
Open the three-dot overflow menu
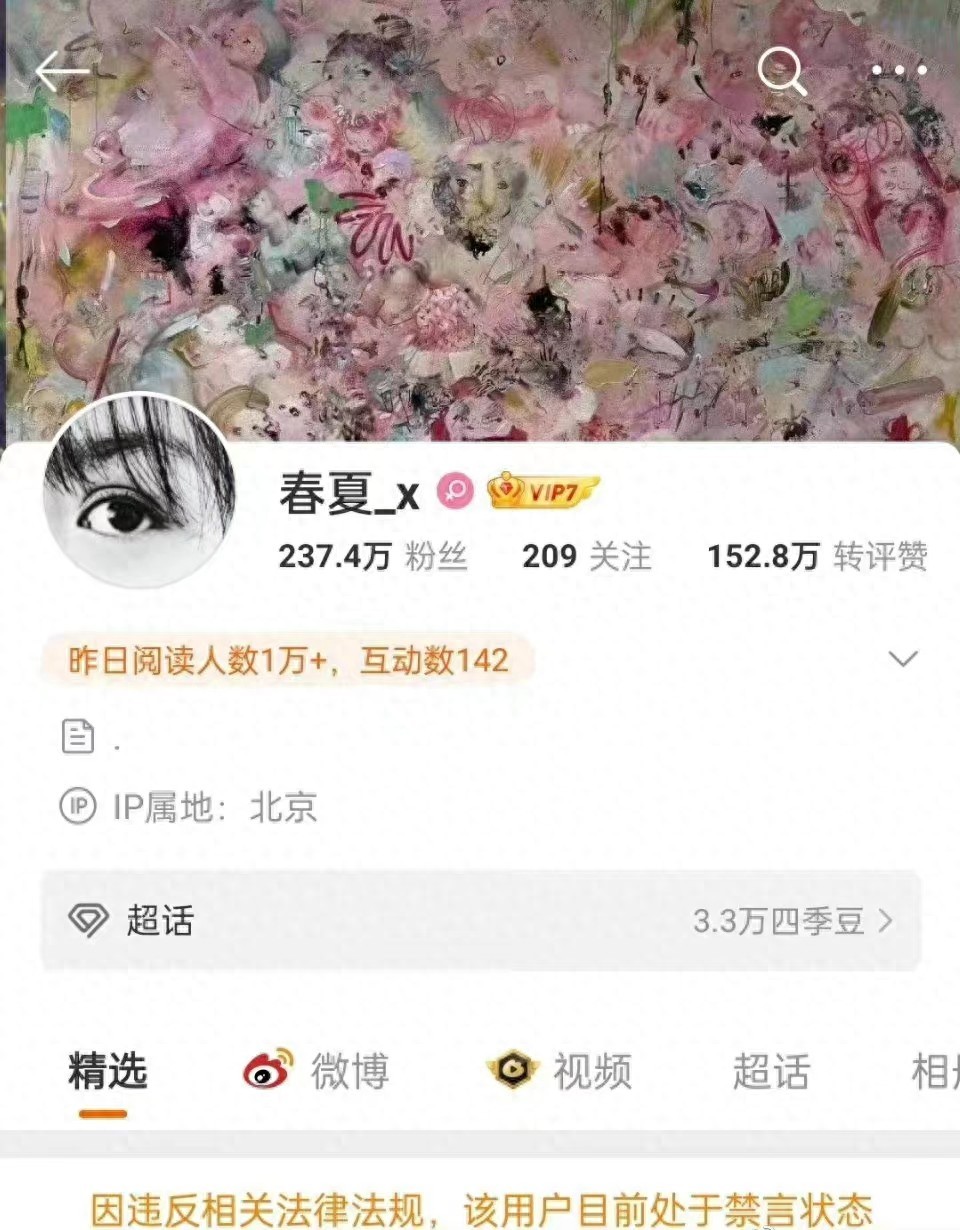[x=898, y=71]
